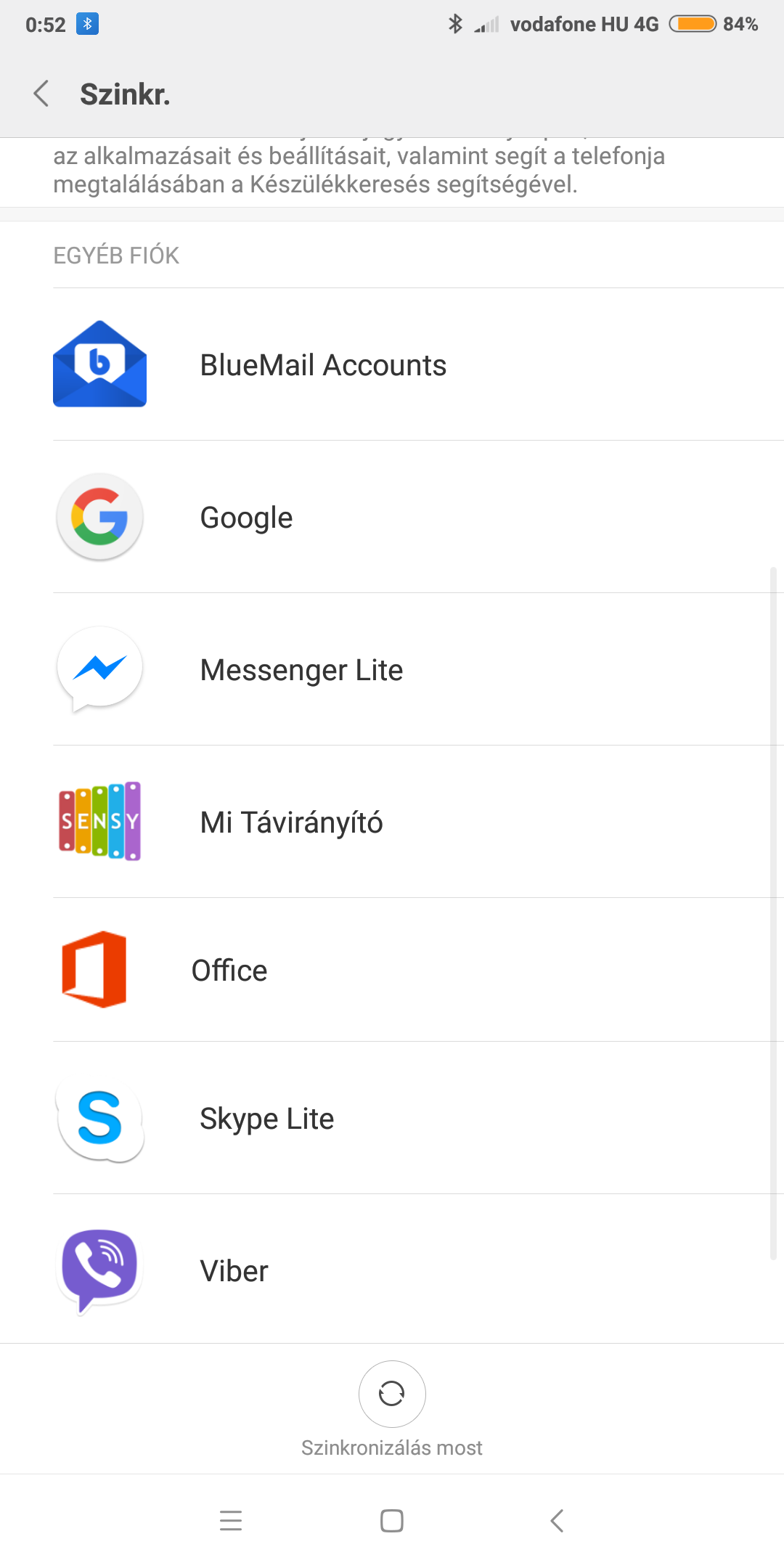Open Skype Lite sync settings
Viewport: 784px width, 1568px height.
click(x=392, y=1118)
